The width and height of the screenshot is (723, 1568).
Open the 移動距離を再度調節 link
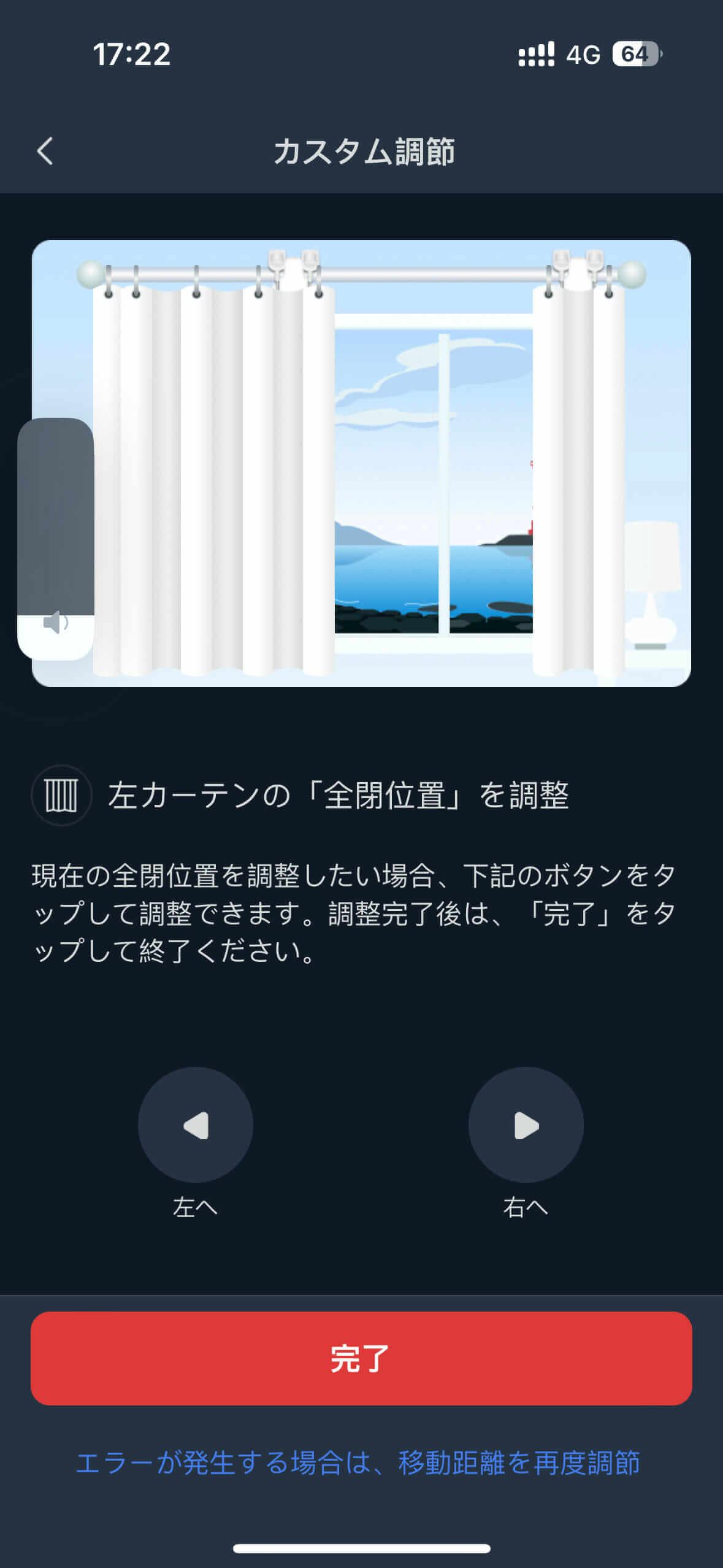pos(518,1462)
